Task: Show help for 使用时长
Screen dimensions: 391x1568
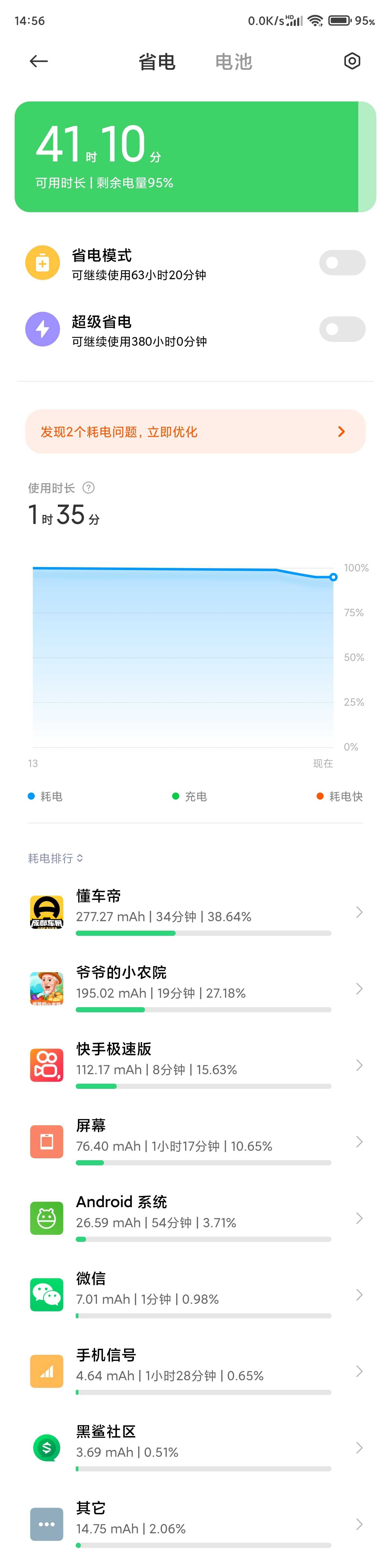Action: tap(88, 488)
